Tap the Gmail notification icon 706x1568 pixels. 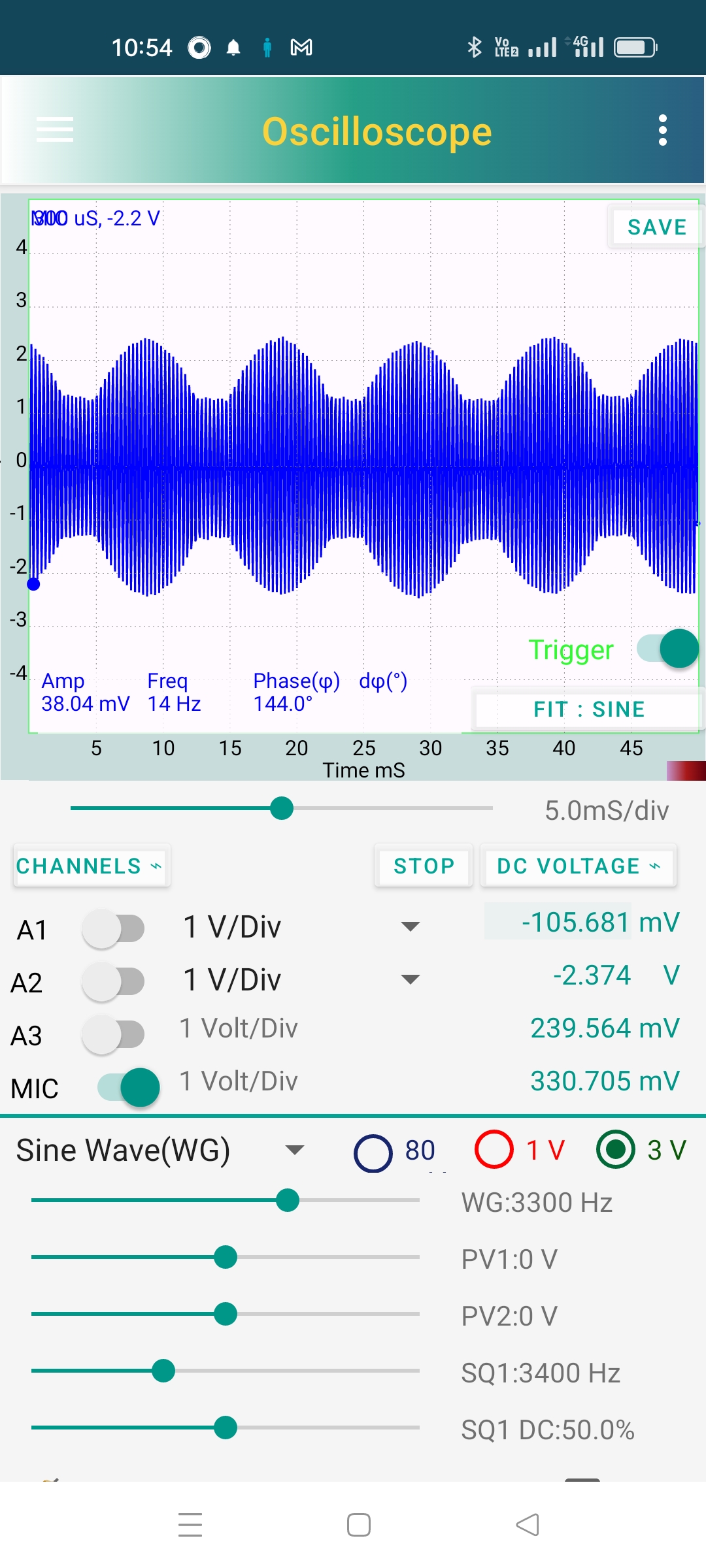point(301,47)
